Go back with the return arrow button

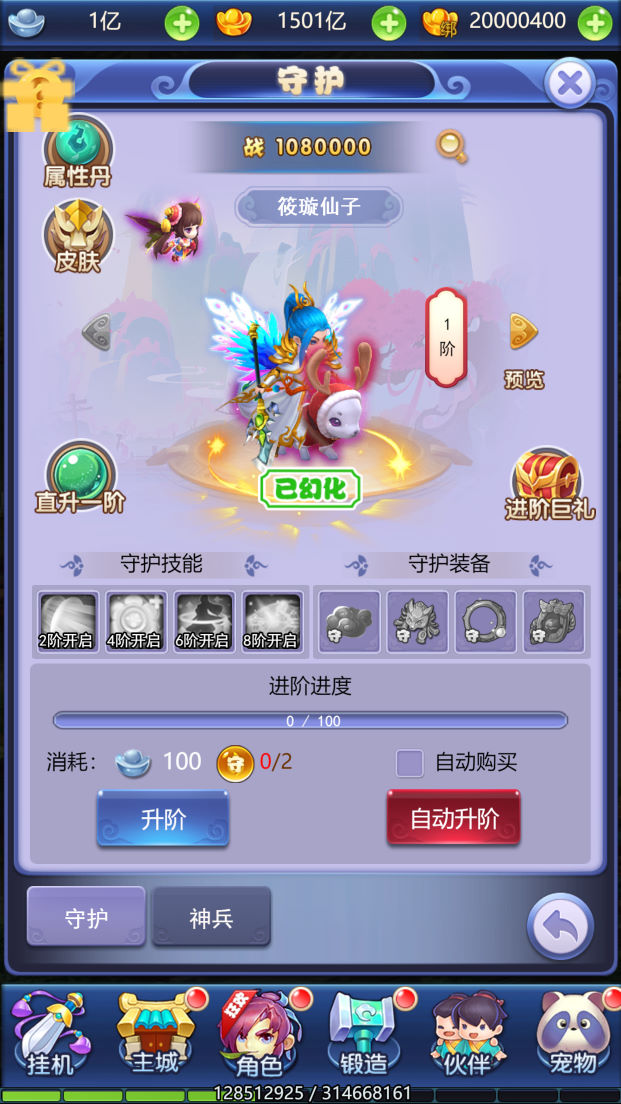point(561,927)
